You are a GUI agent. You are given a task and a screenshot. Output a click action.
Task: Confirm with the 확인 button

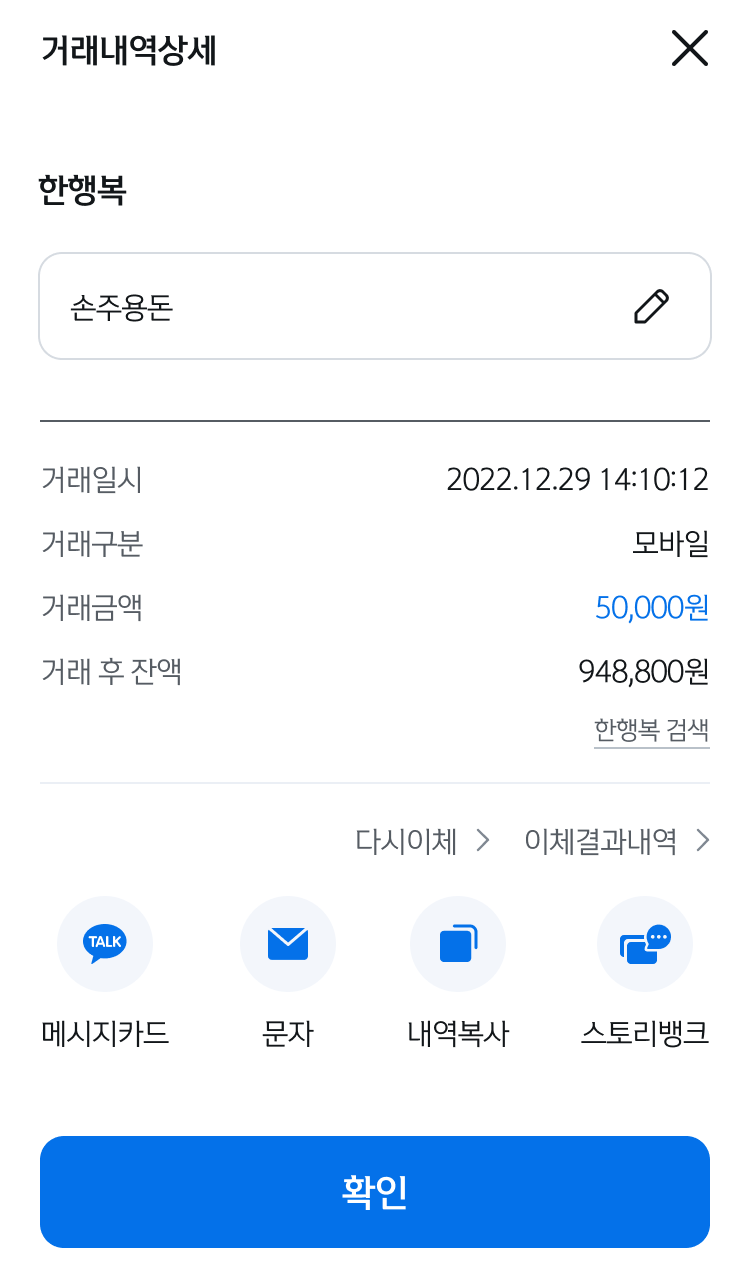coord(375,1192)
